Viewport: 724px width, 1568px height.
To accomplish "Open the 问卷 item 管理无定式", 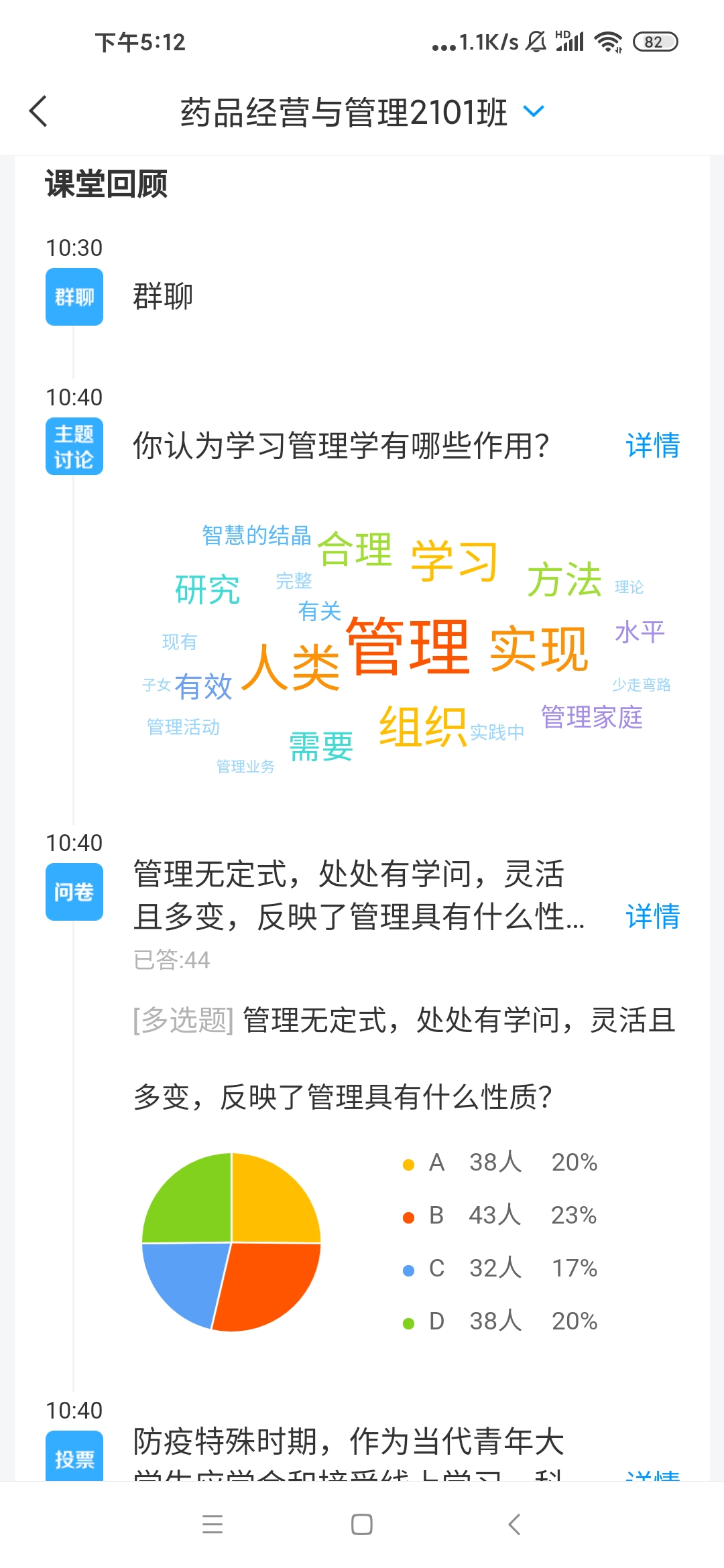I will 359,895.
